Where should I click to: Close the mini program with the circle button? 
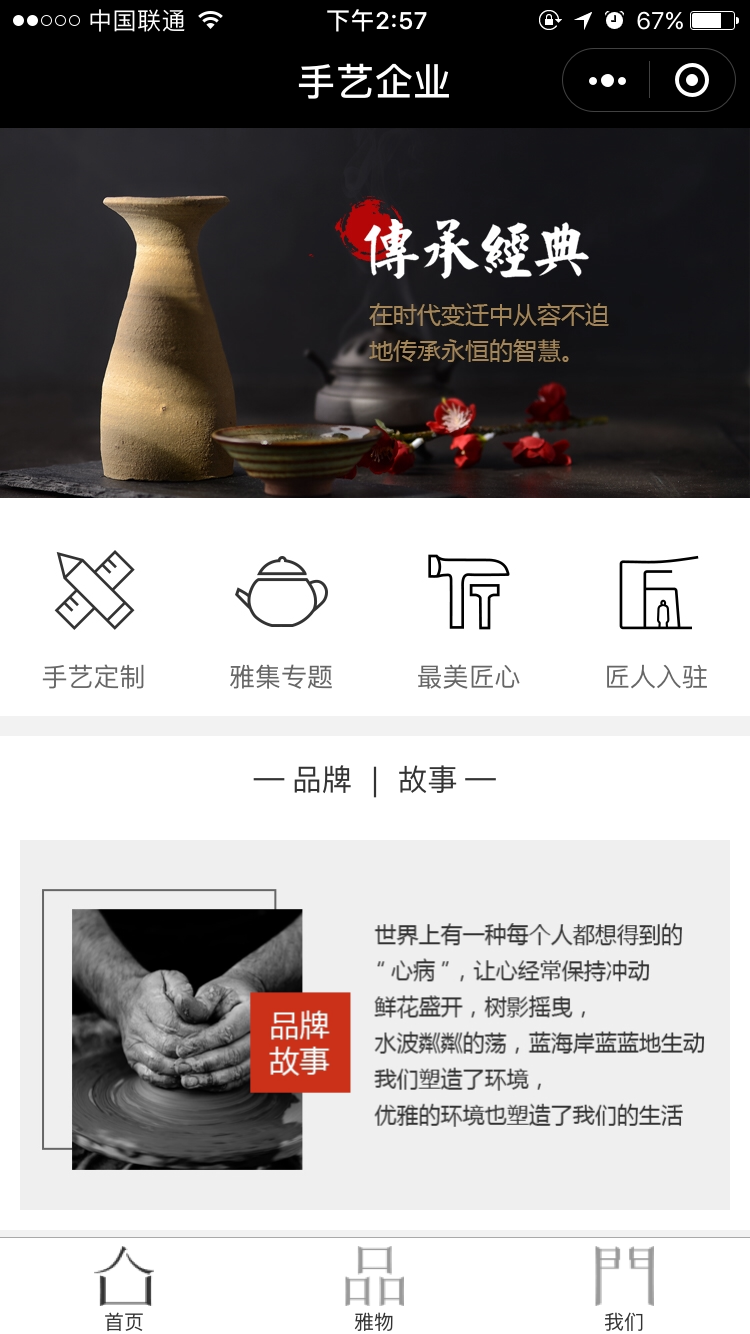coord(692,81)
